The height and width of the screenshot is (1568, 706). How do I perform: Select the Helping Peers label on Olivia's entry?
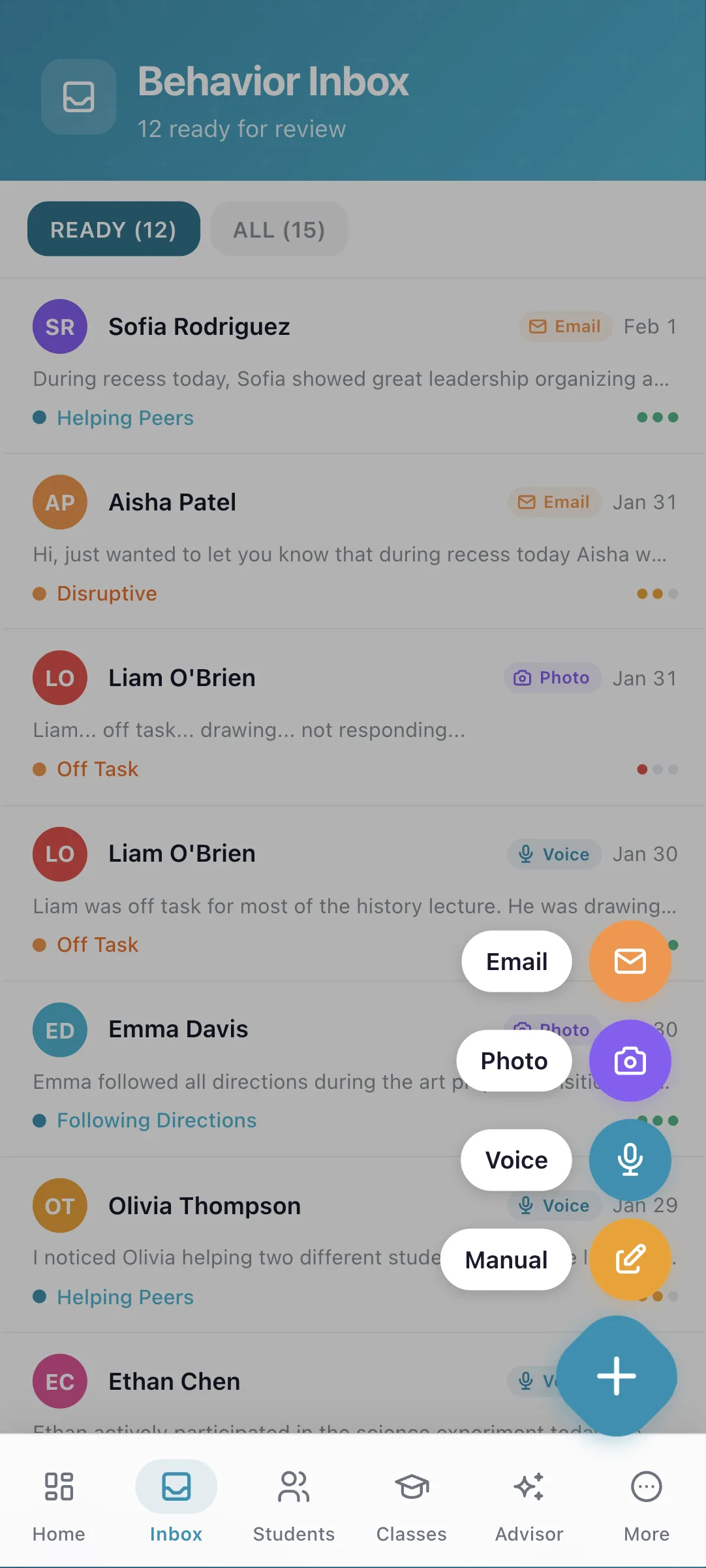tap(124, 1296)
